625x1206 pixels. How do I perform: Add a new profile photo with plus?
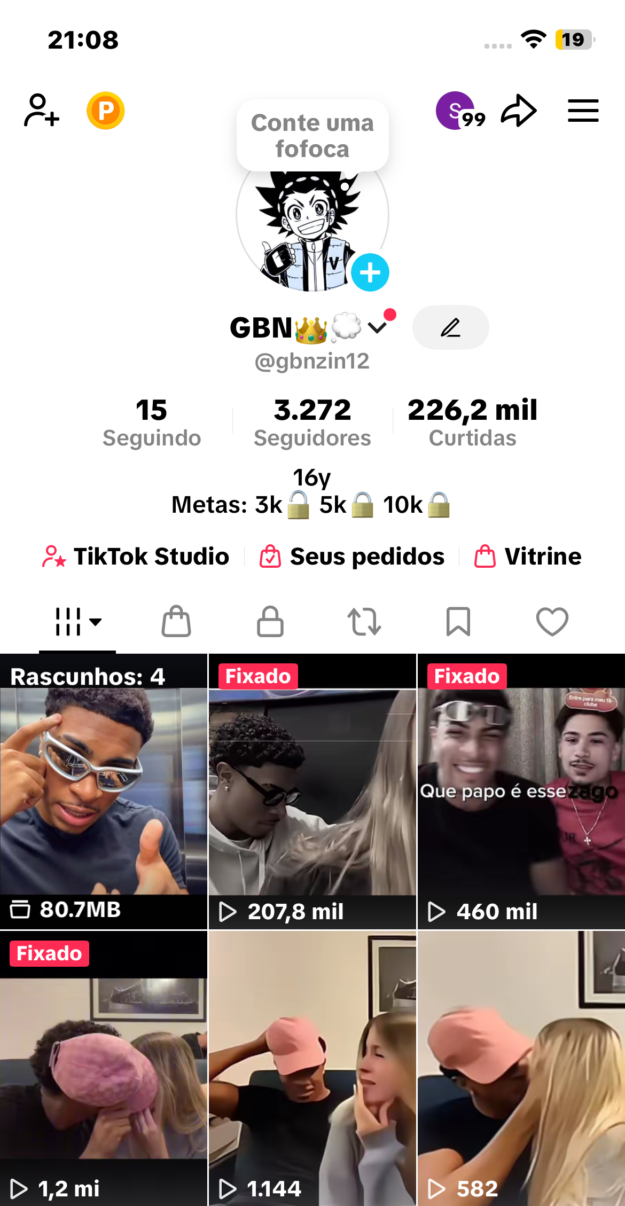click(x=370, y=272)
